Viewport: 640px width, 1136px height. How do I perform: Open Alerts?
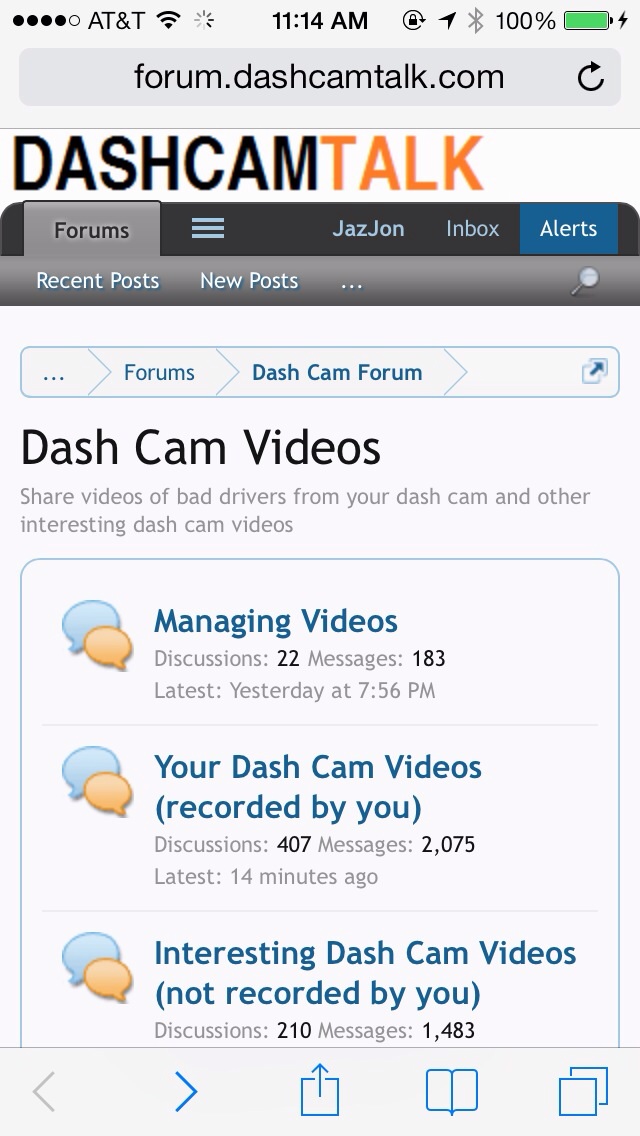pyautogui.click(x=568, y=229)
